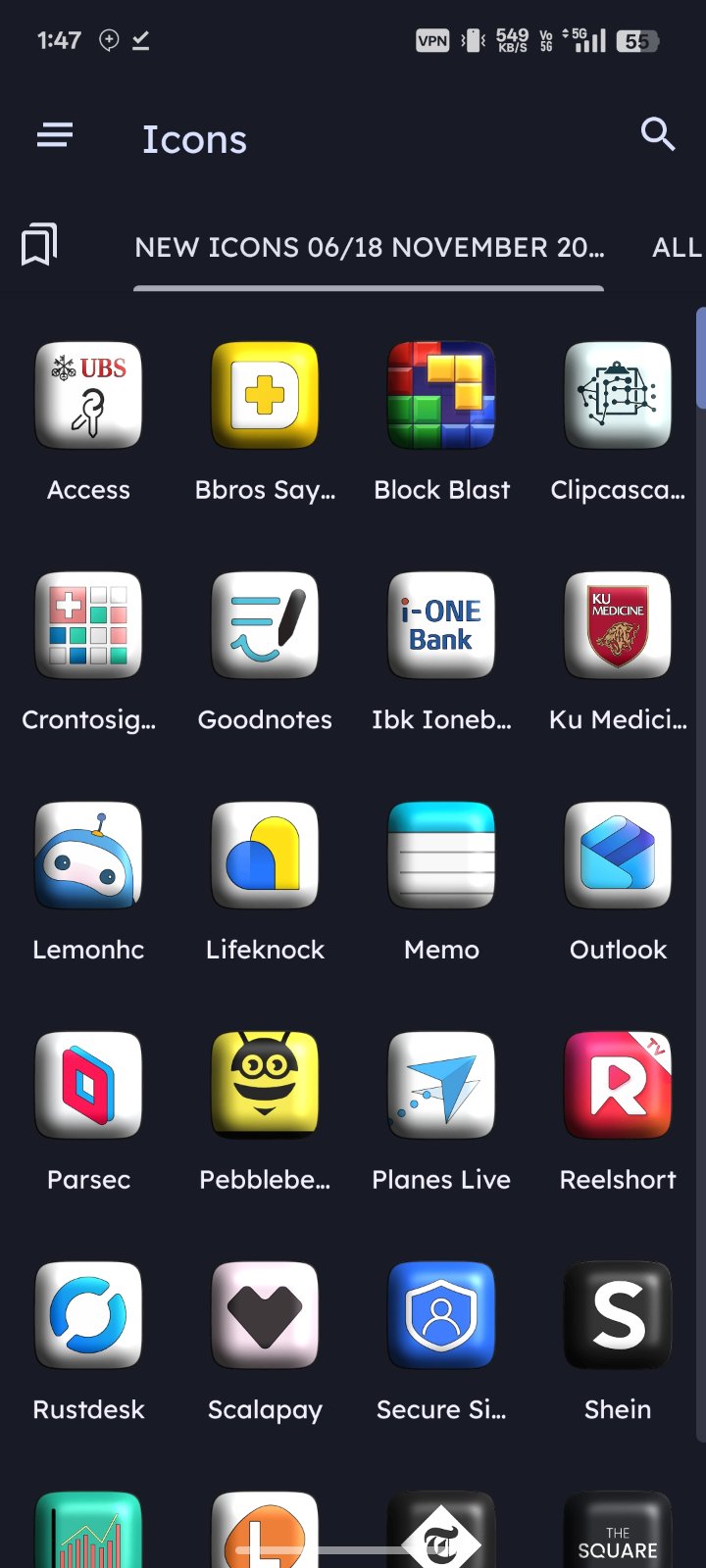Viewport: 706px width, 1568px height.
Task: Open the Scalapay icon
Action: tap(265, 1315)
